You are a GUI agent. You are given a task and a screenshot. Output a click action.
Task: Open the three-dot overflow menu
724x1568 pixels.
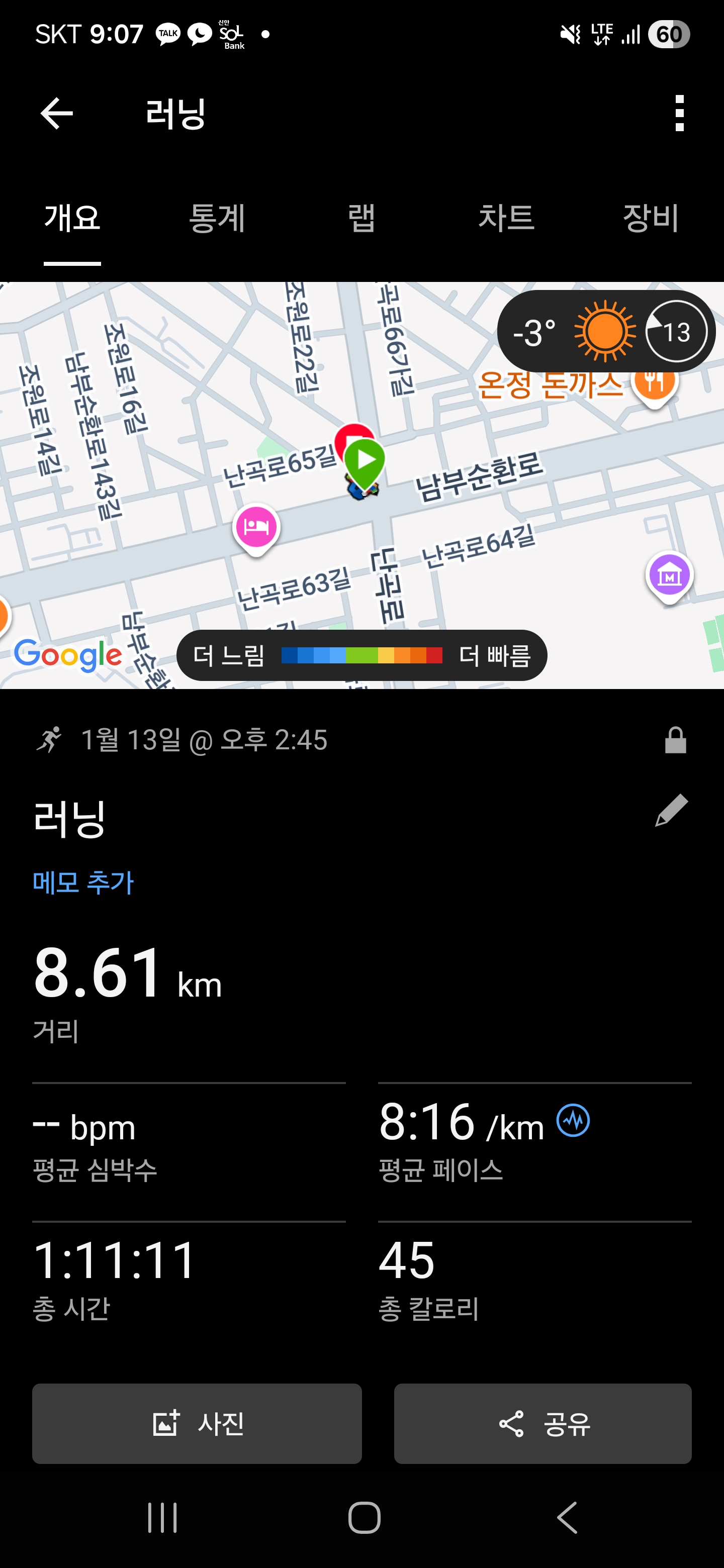pyautogui.click(x=679, y=113)
